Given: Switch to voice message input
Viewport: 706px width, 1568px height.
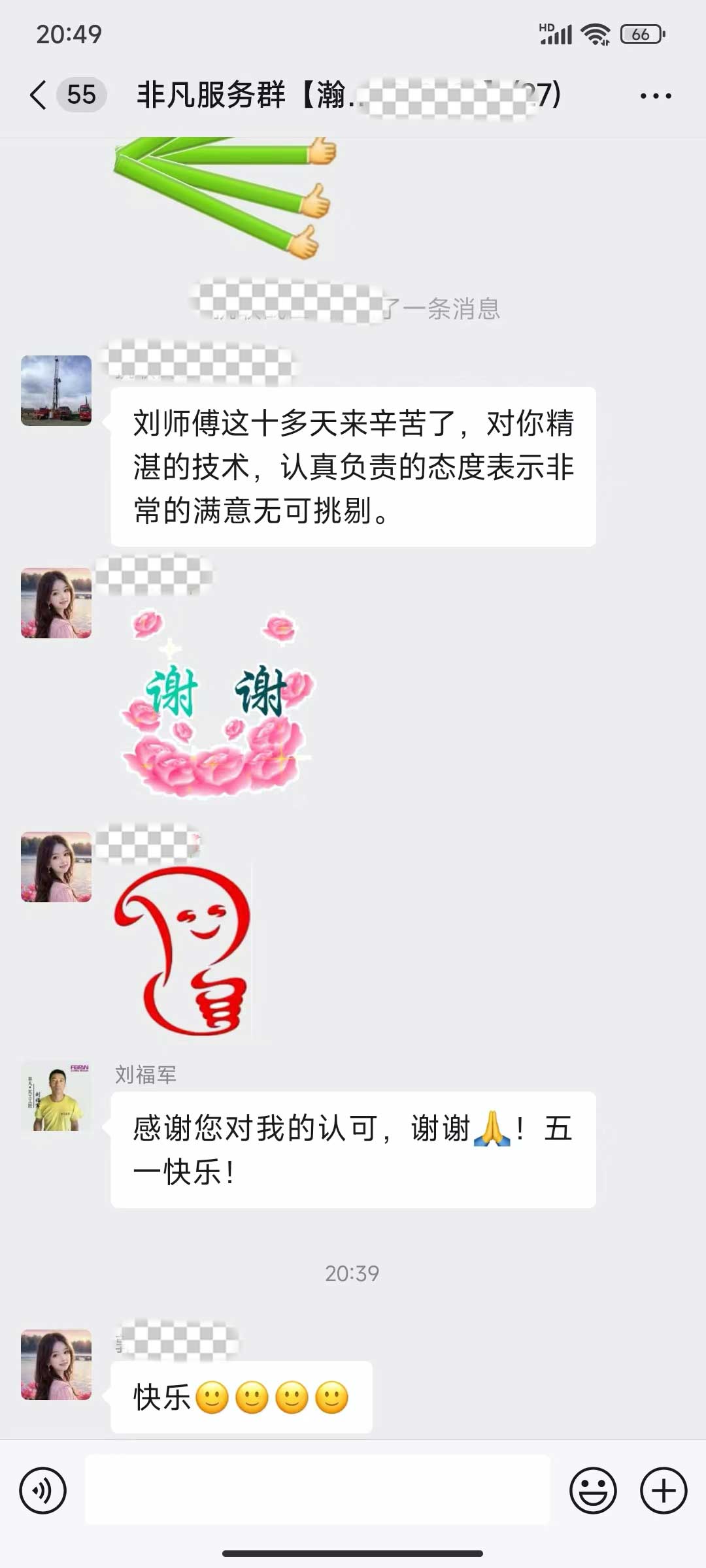Looking at the screenshot, I should pyautogui.click(x=43, y=1492).
